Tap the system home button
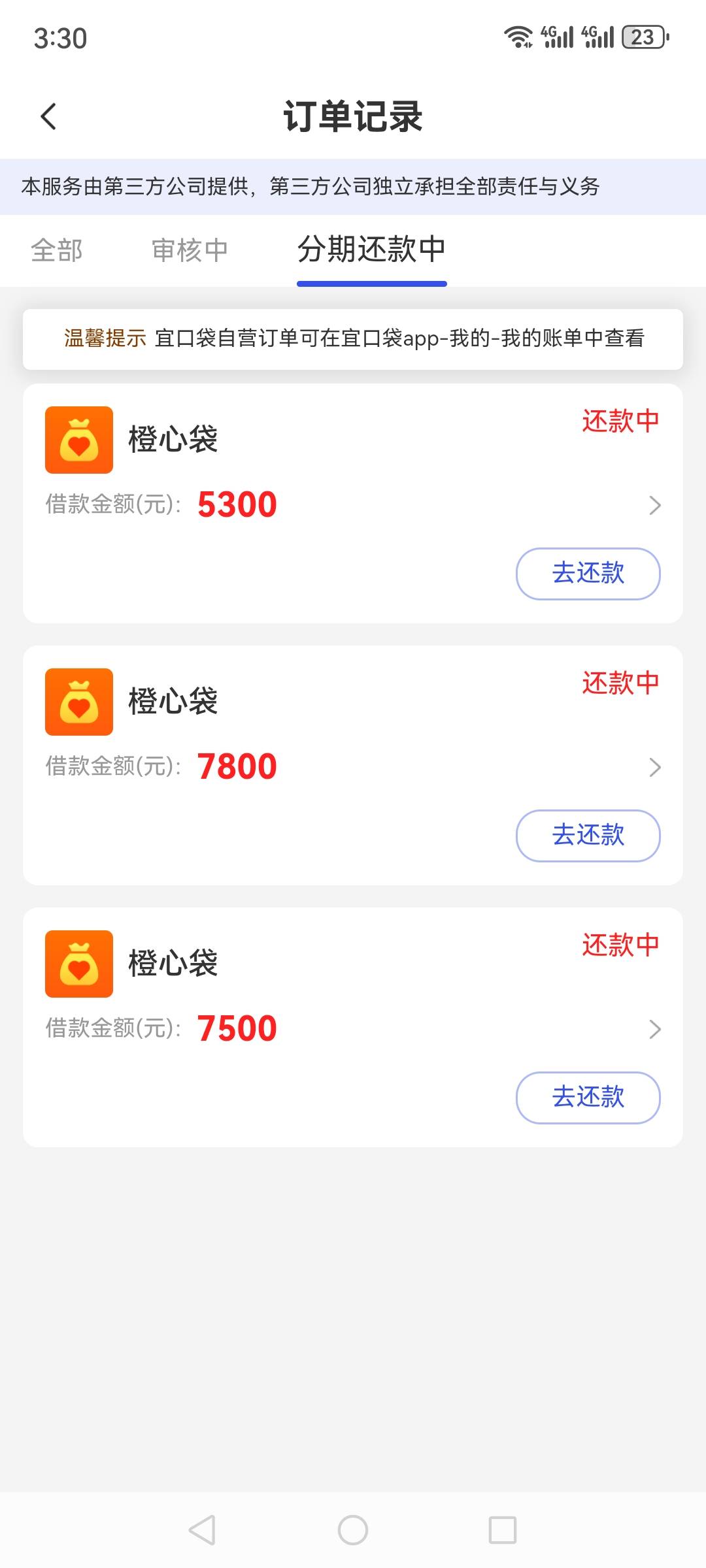706x1568 pixels. click(x=353, y=1530)
